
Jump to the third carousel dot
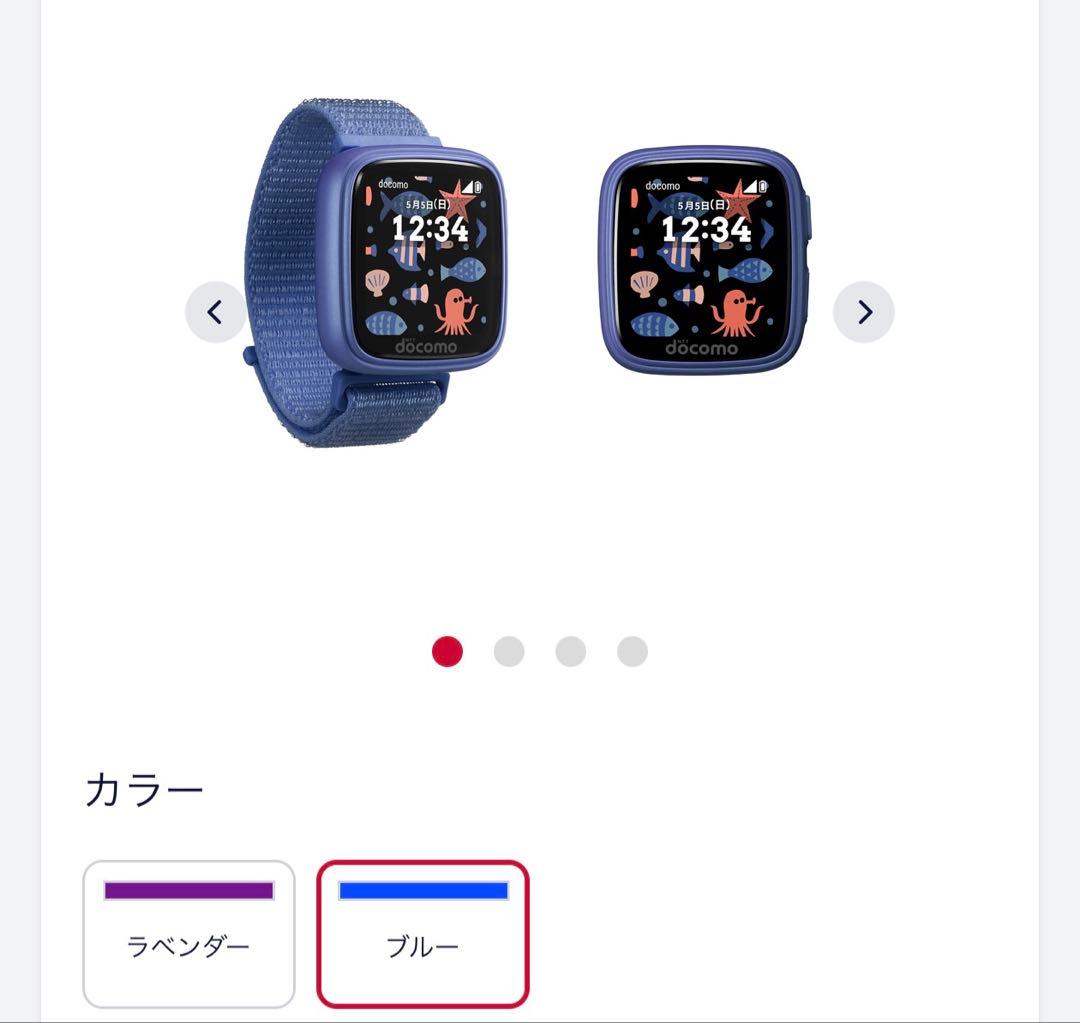click(571, 652)
